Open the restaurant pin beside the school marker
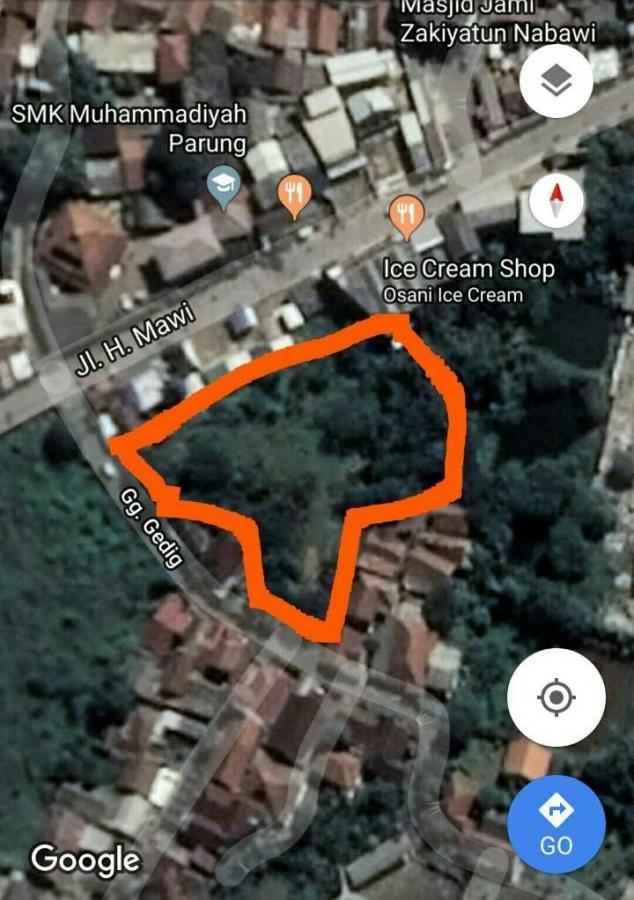This screenshot has height=900, width=634. [x=293, y=192]
